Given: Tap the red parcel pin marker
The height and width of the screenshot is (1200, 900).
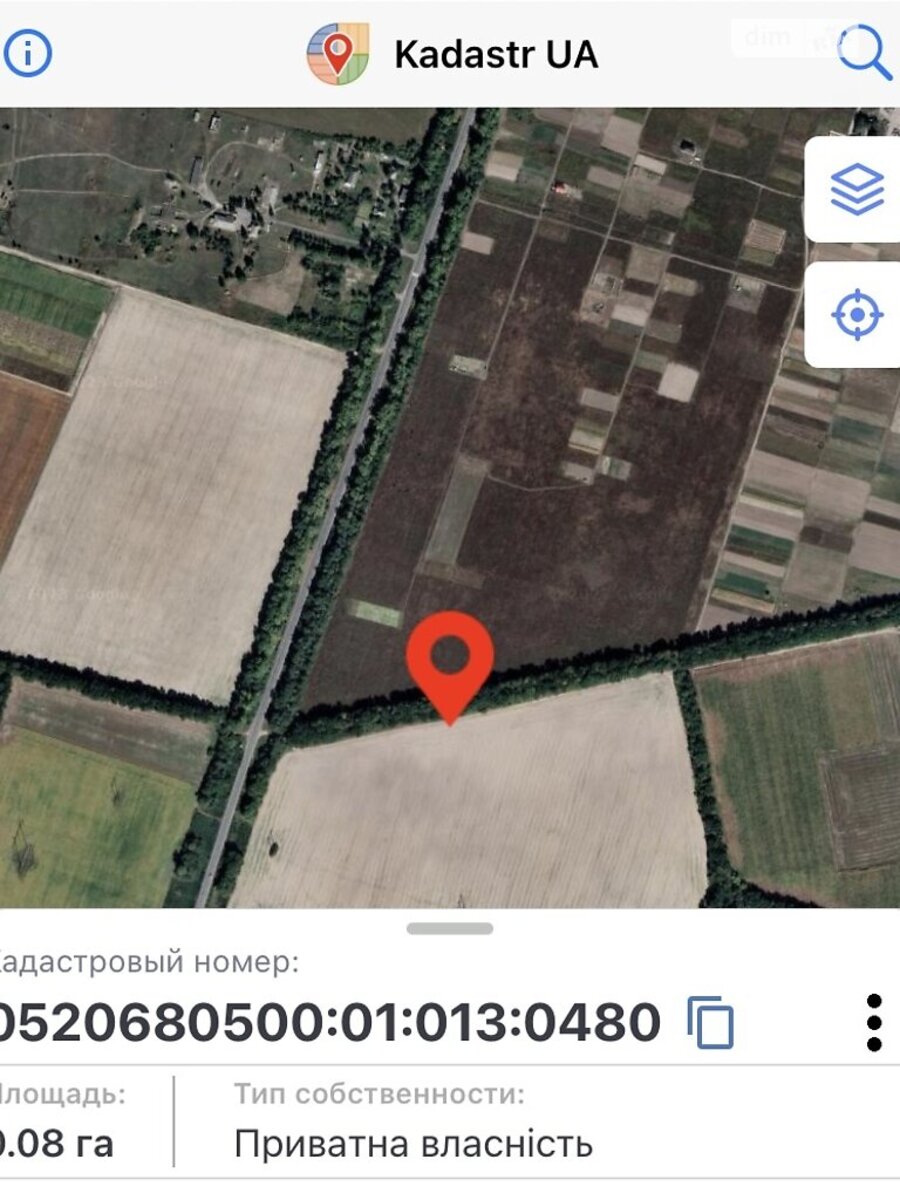Looking at the screenshot, I should pyautogui.click(x=450, y=660).
